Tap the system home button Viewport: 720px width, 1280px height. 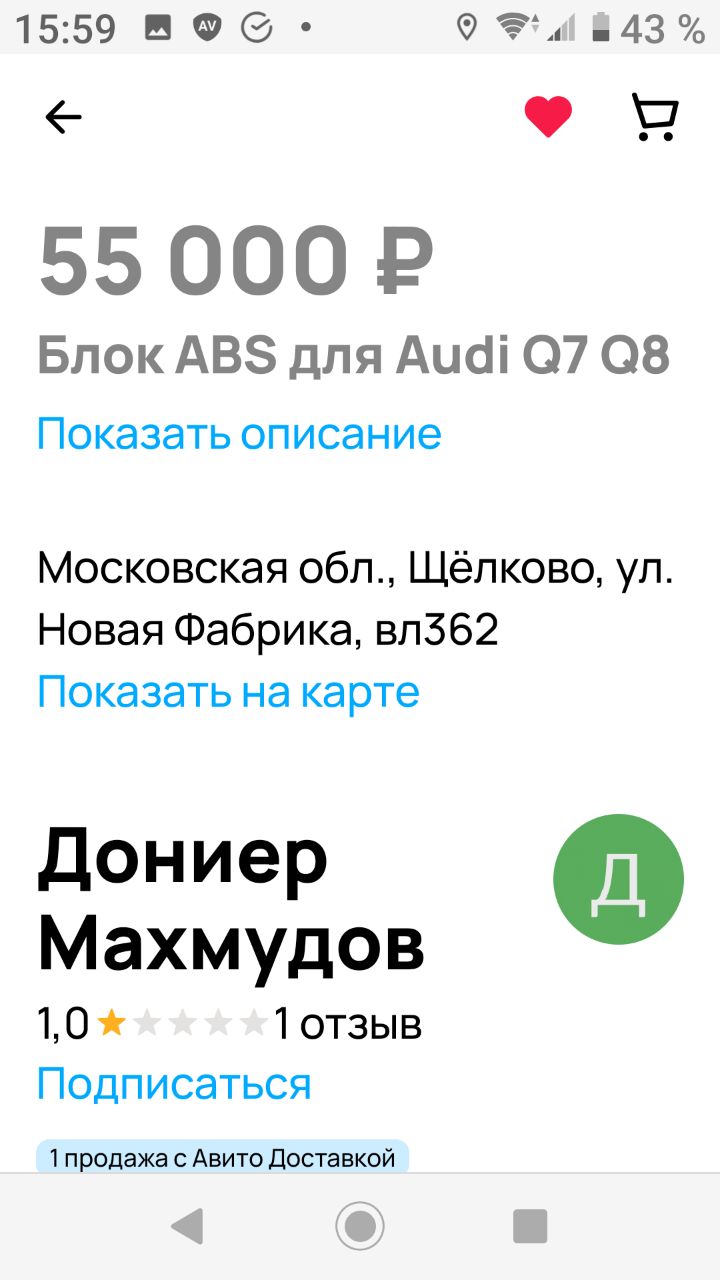coord(360,1225)
